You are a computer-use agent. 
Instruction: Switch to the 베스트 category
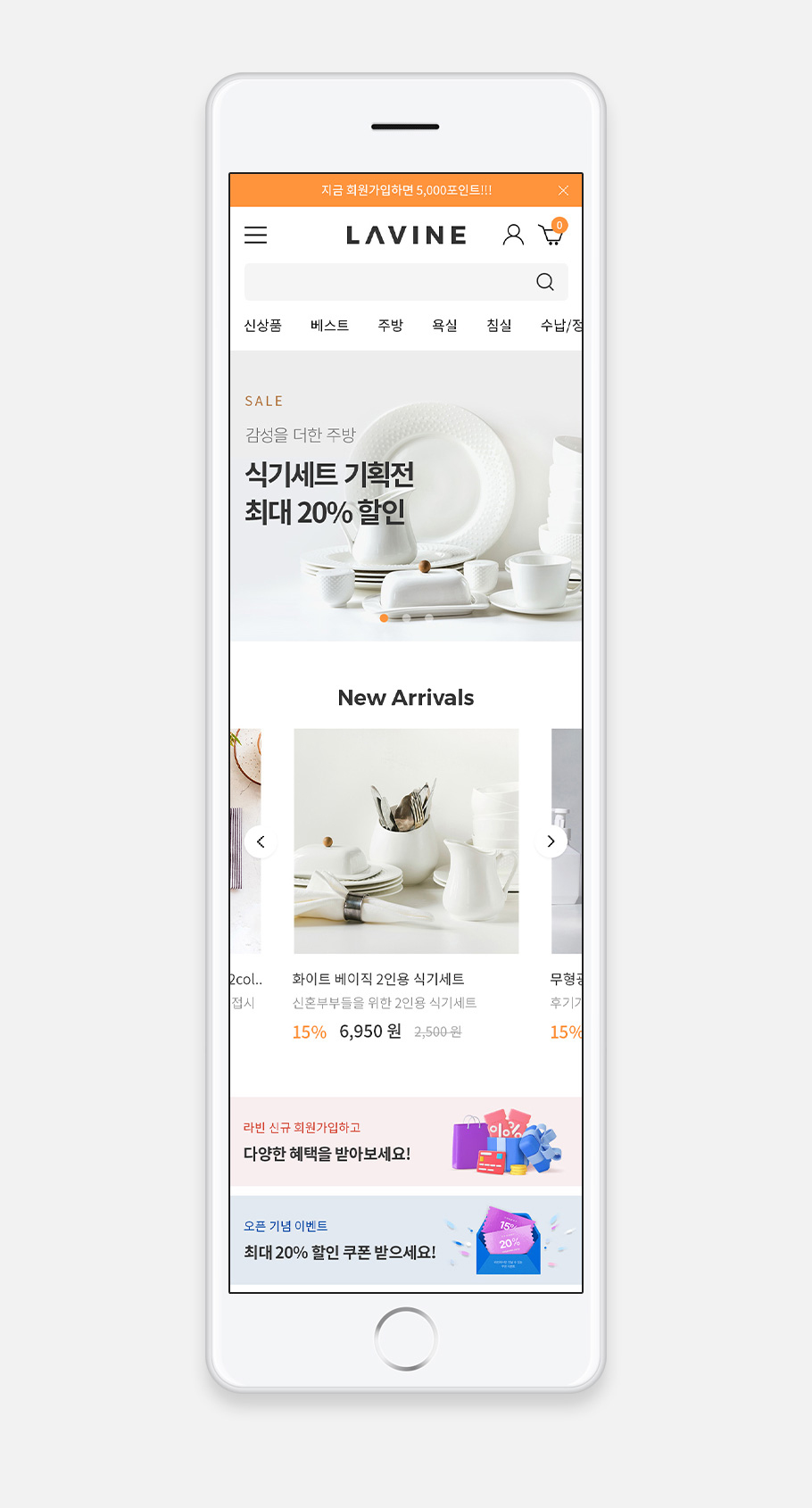[329, 326]
